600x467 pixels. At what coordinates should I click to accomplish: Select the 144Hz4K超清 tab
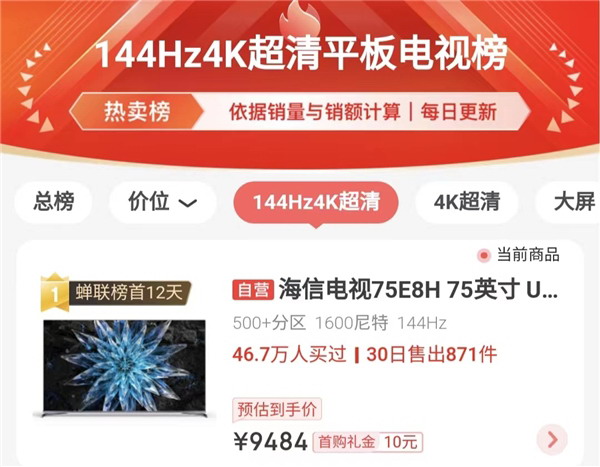click(316, 202)
